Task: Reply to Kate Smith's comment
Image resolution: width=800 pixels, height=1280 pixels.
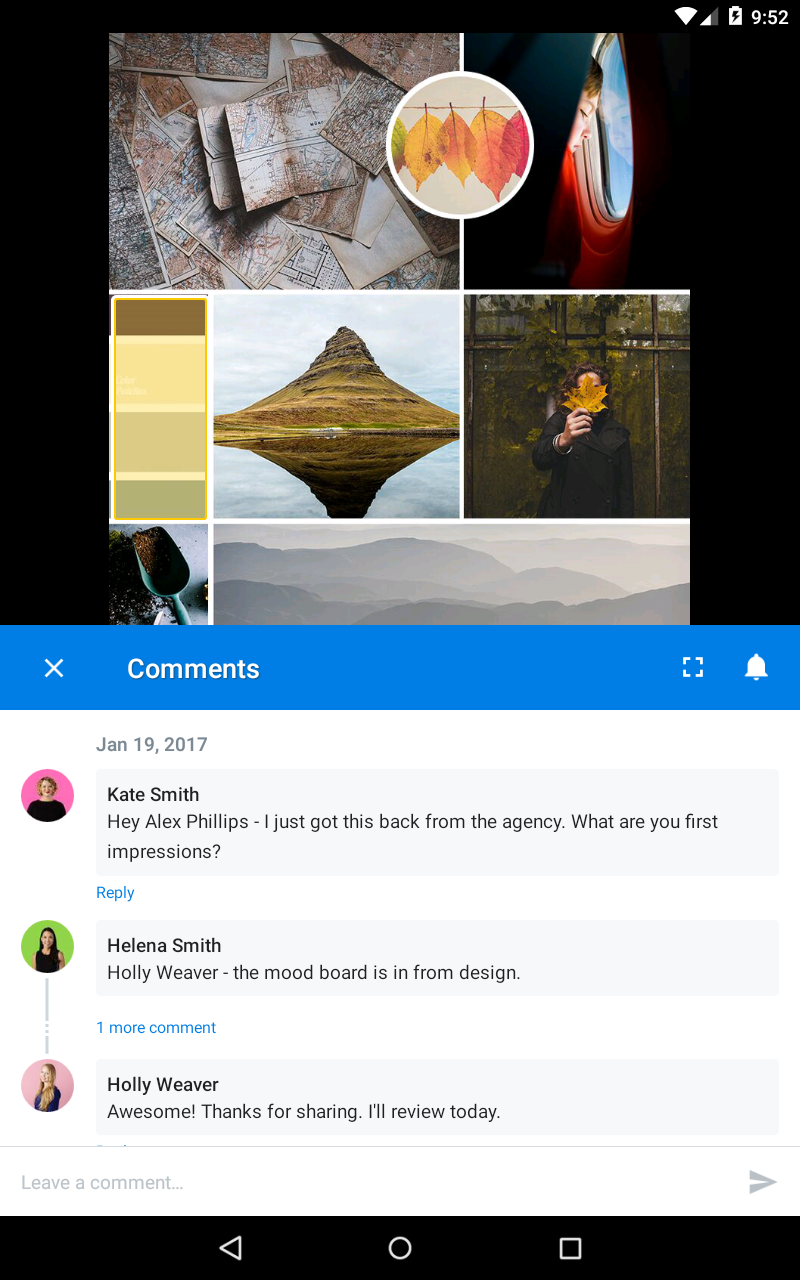Action: click(x=115, y=892)
